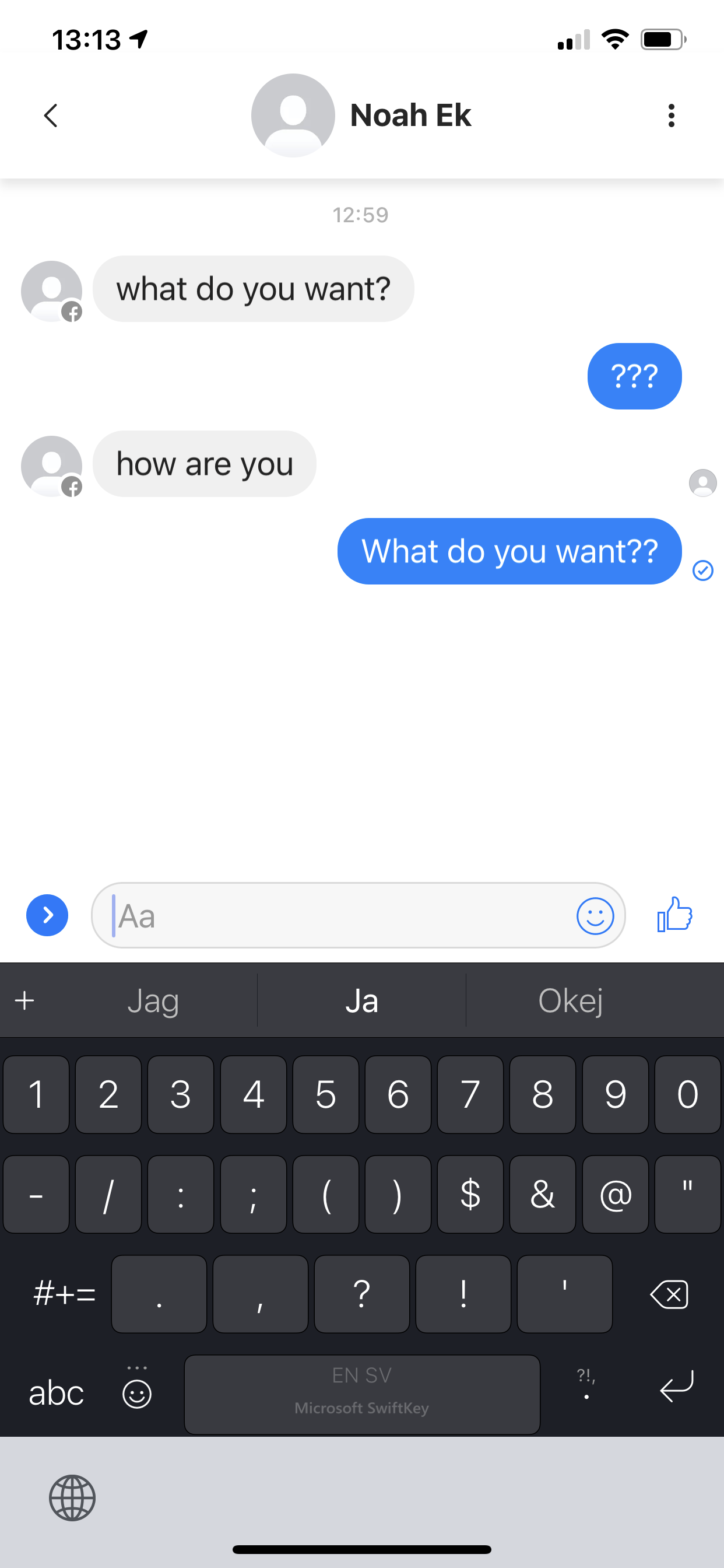Tap the return key

[677, 1386]
